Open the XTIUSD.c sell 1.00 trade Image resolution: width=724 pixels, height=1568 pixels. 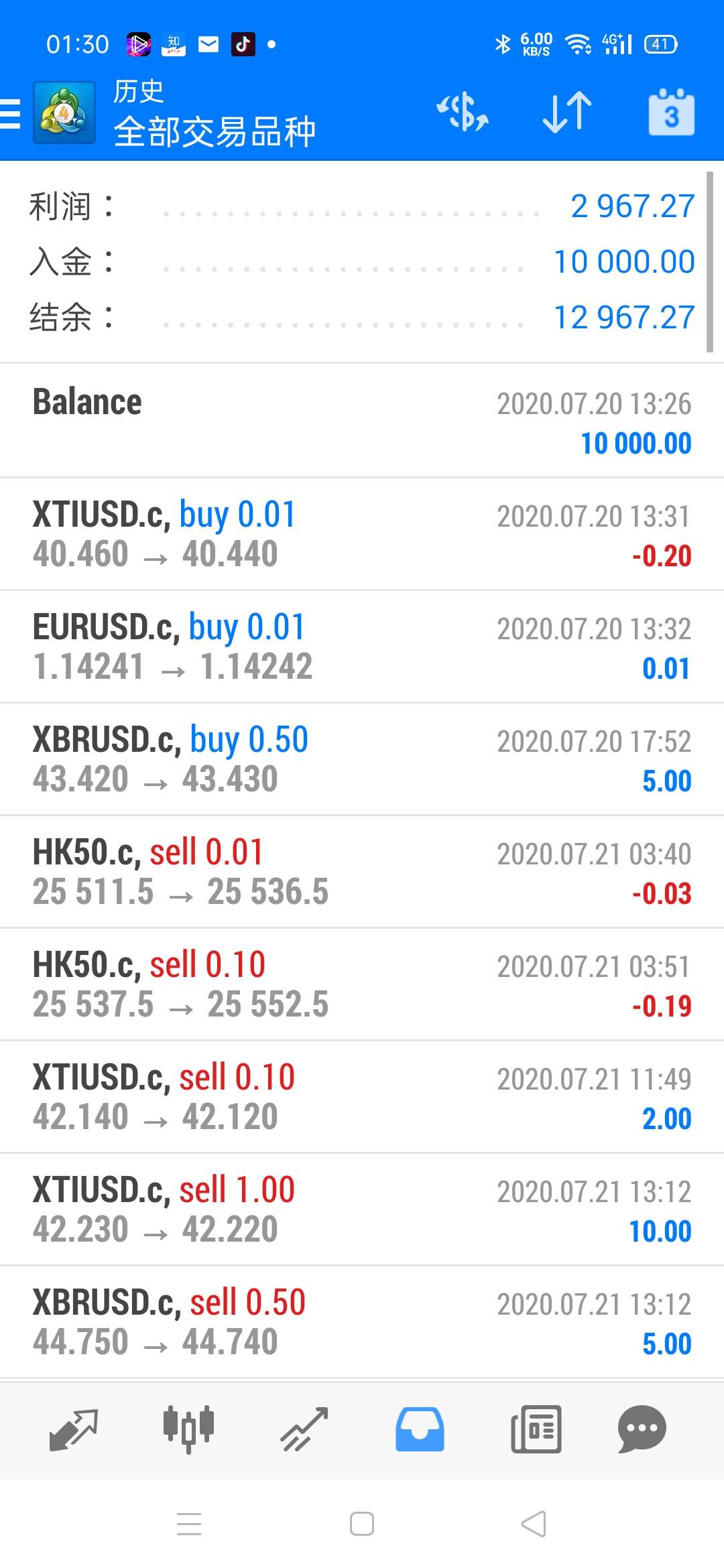pyautogui.click(x=362, y=1210)
